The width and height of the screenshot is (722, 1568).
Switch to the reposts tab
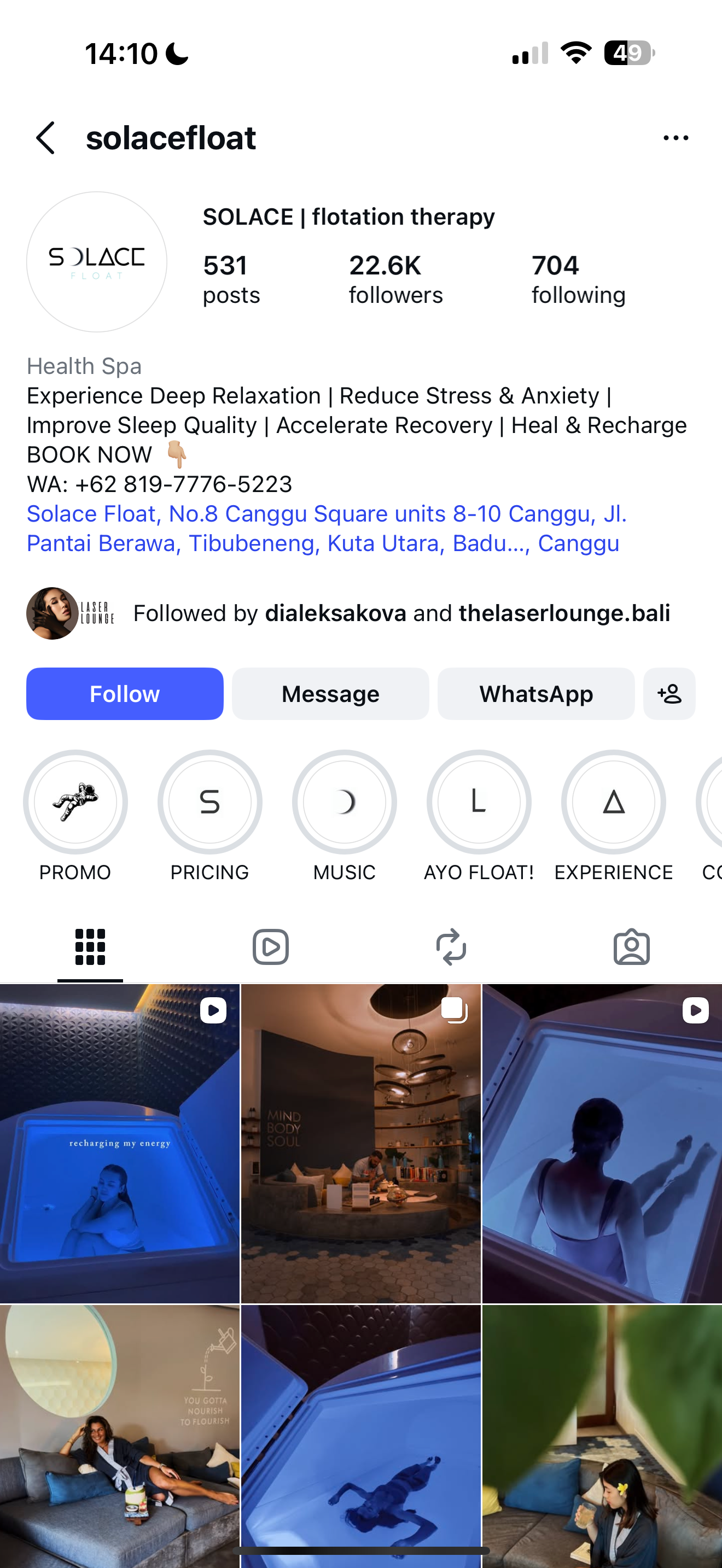coord(451,946)
